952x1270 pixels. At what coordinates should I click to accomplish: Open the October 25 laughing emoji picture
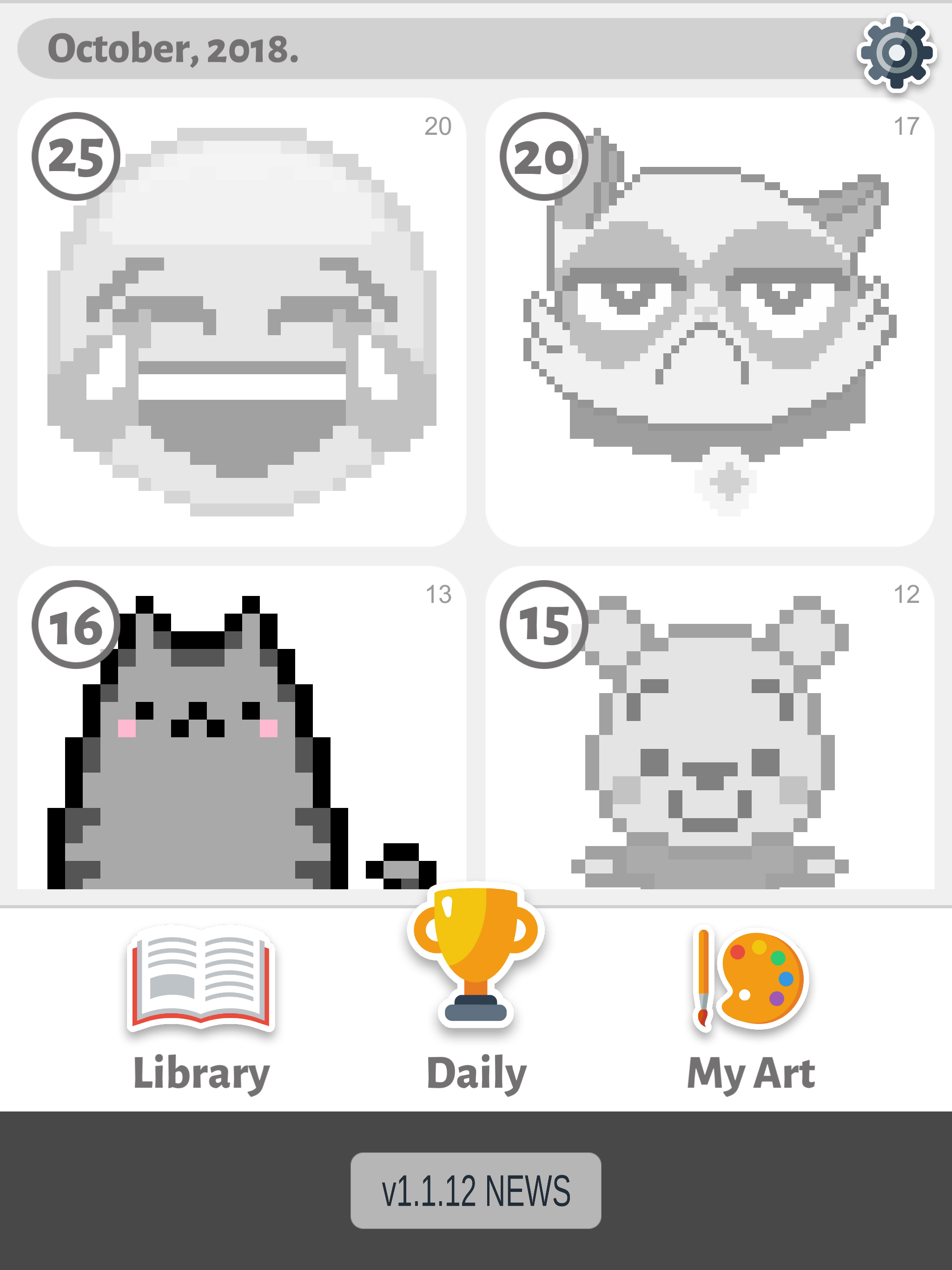pyautogui.click(x=242, y=322)
